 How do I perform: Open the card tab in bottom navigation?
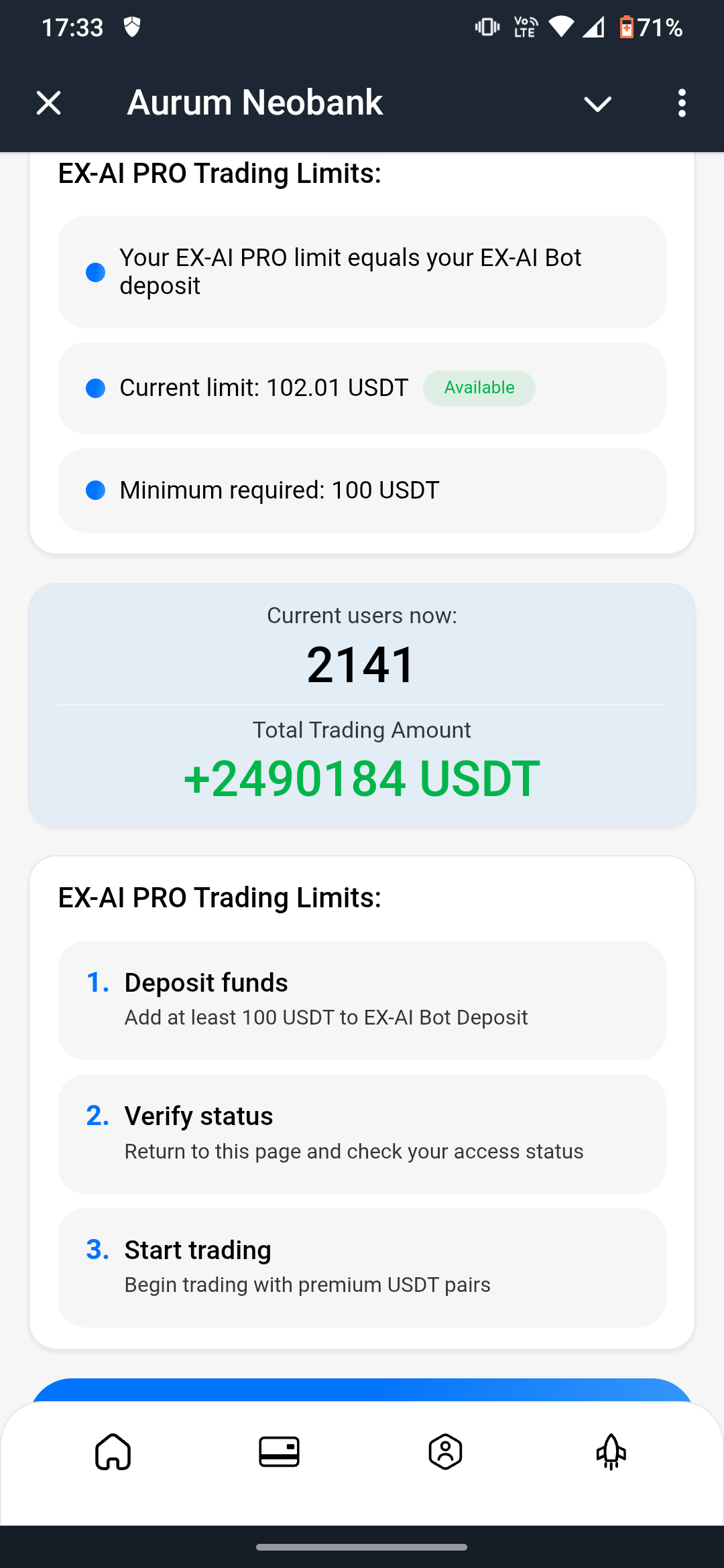(x=279, y=1452)
